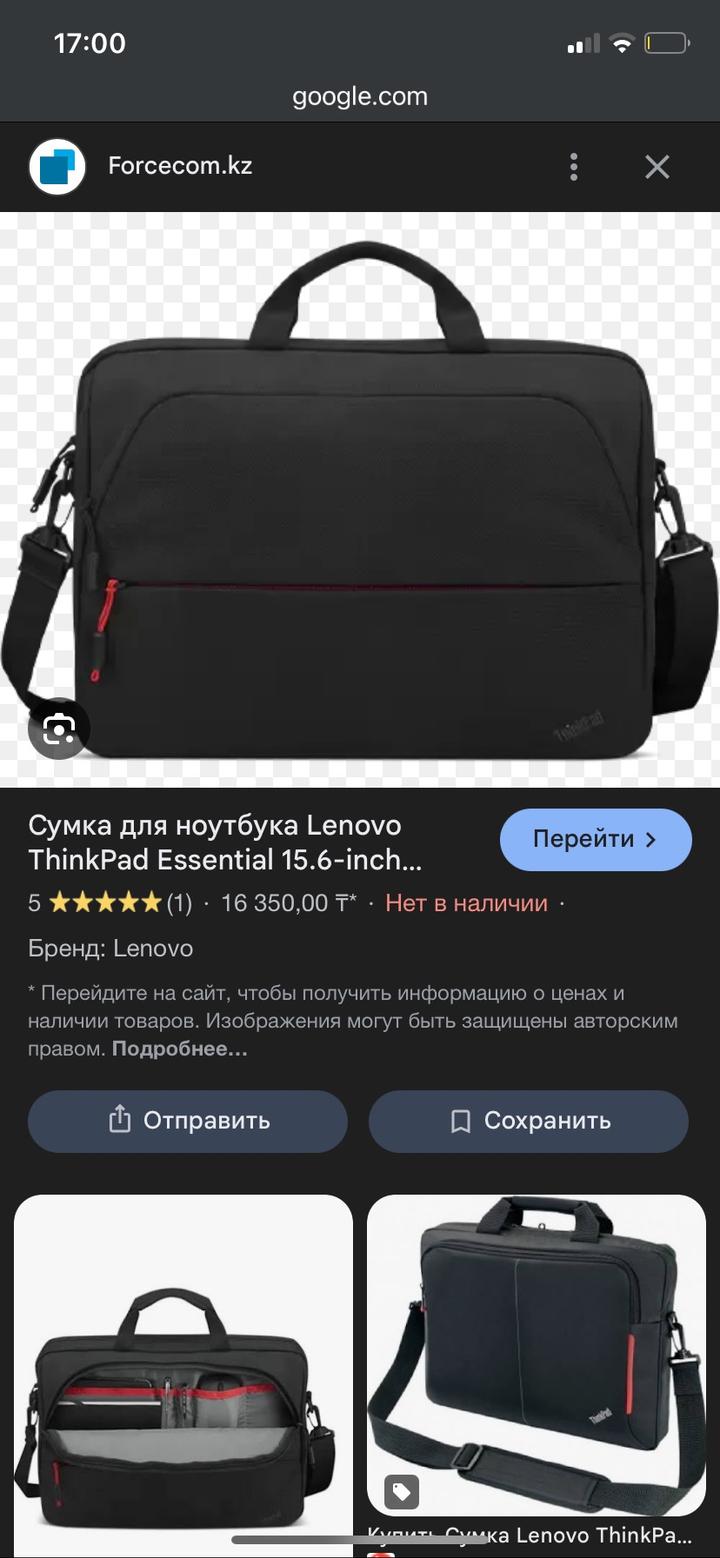
Task: Search this image with Google Lens
Action: 59,729
